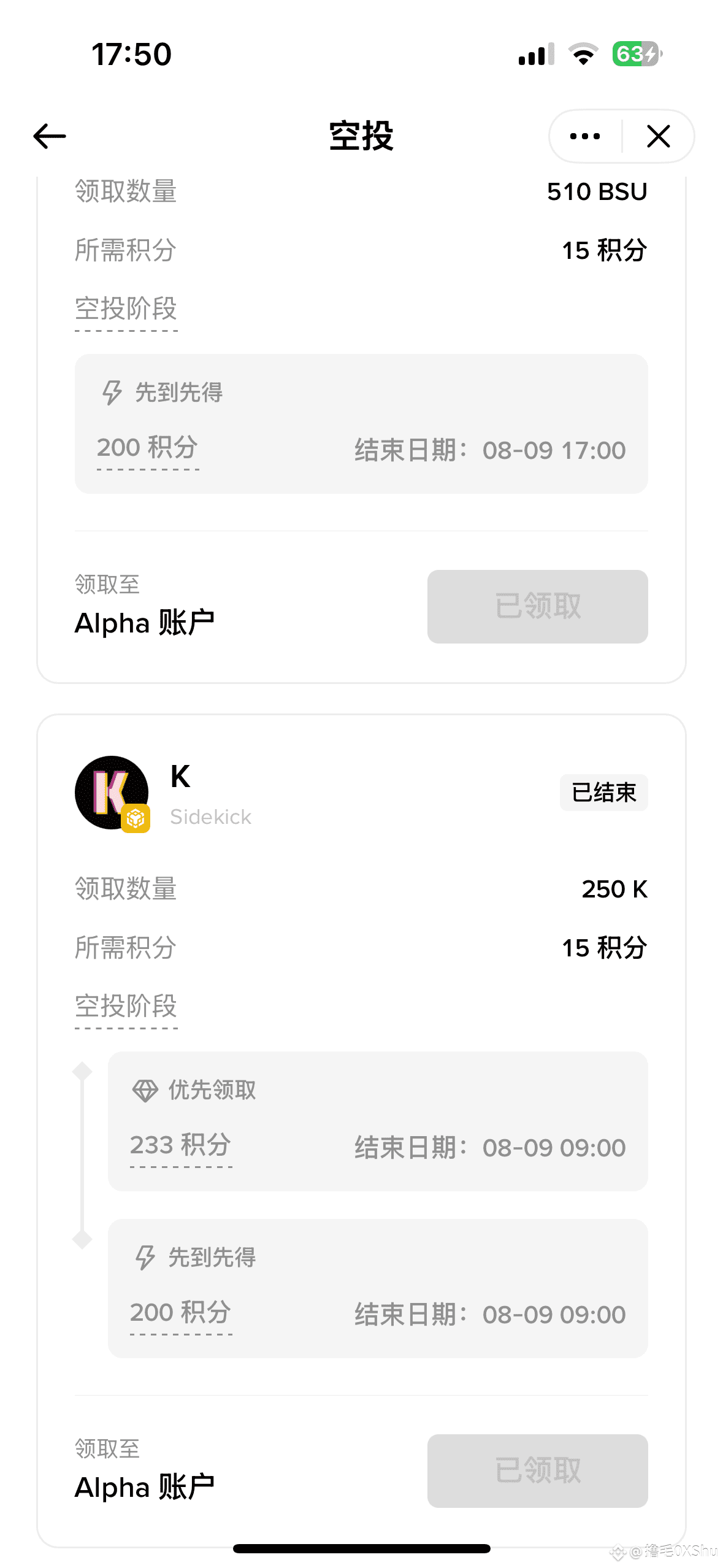The height and width of the screenshot is (1568, 723).
Task: Go back using the top-left arrow
Action: pos(49,136)
